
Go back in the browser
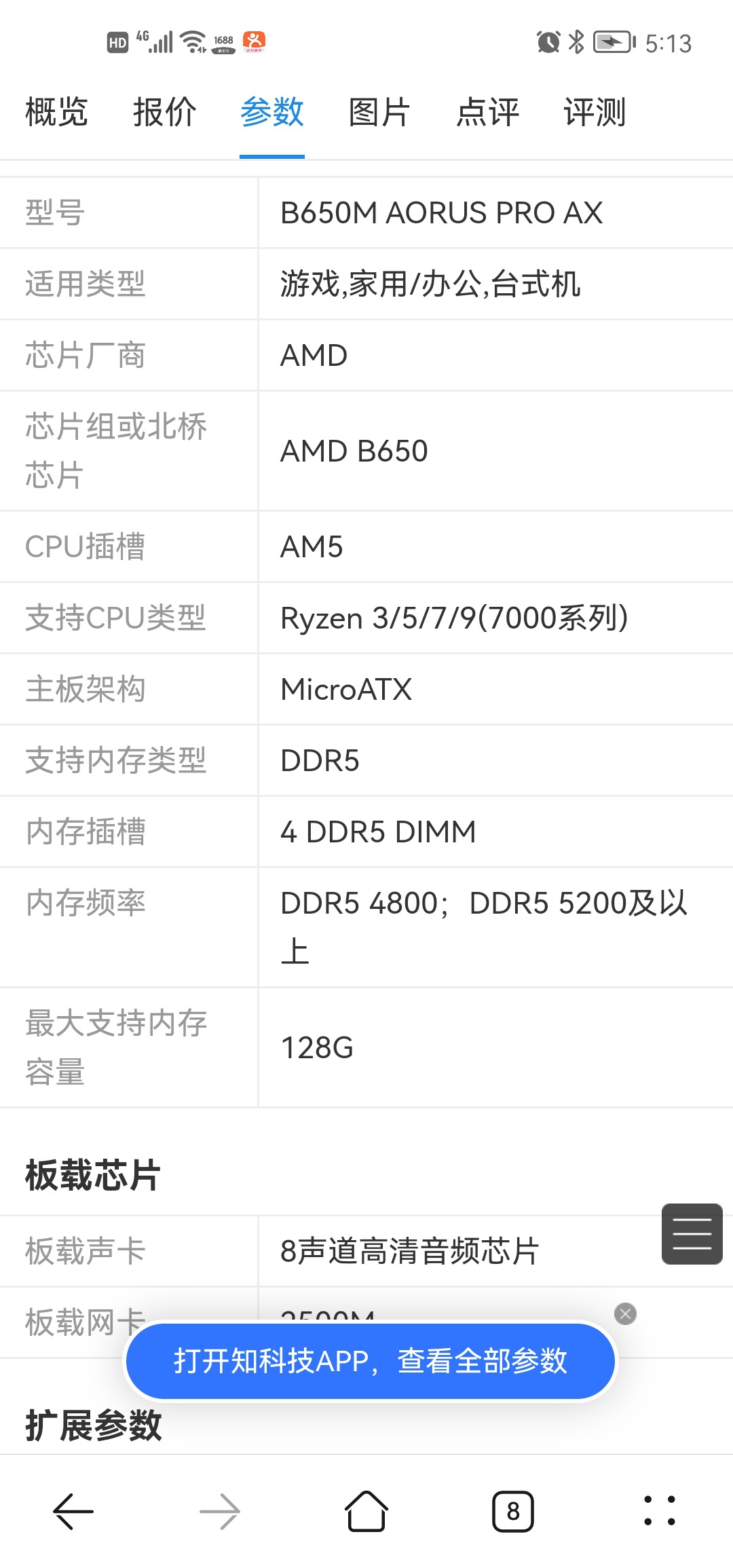73,1512
